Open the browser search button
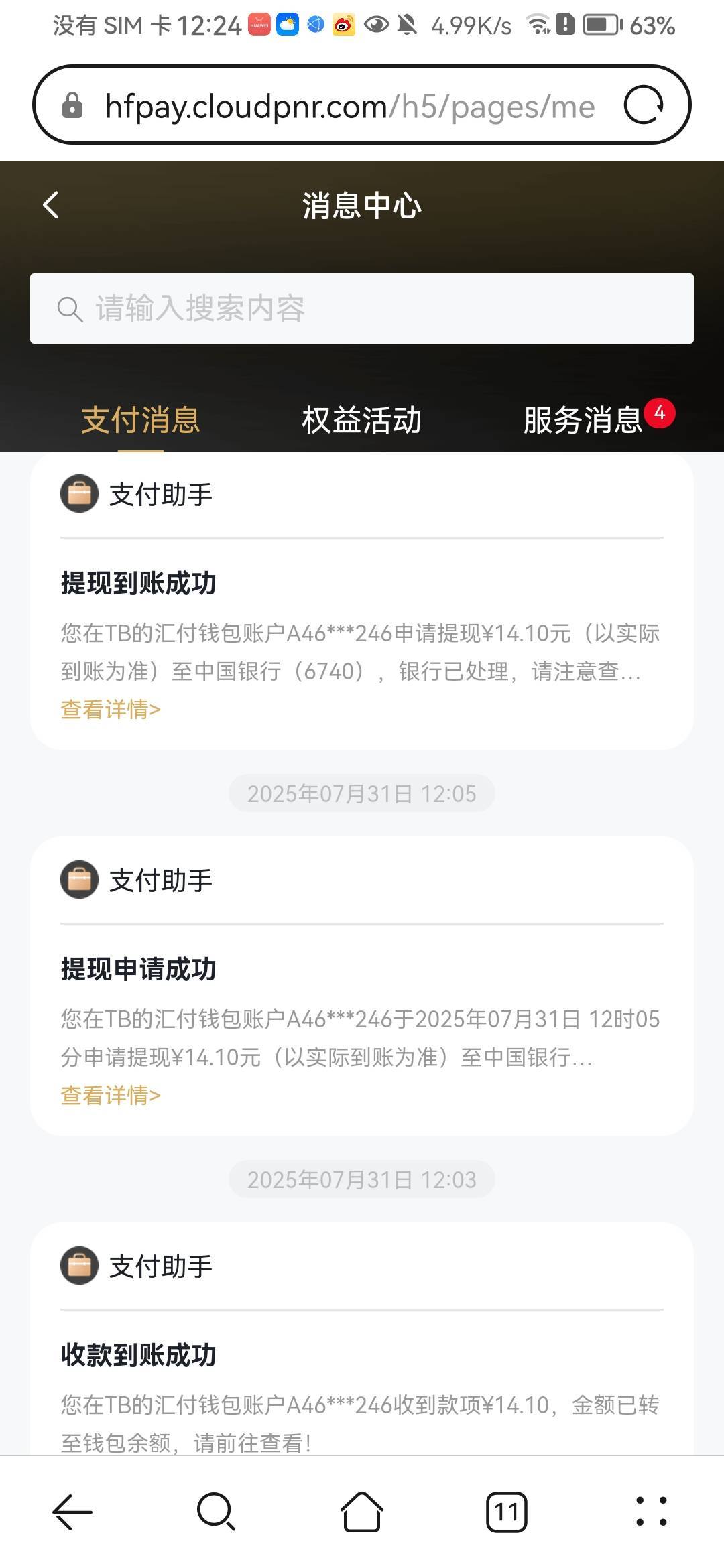The height and width of the screenshot is (1568, 724). point(216,1512)
